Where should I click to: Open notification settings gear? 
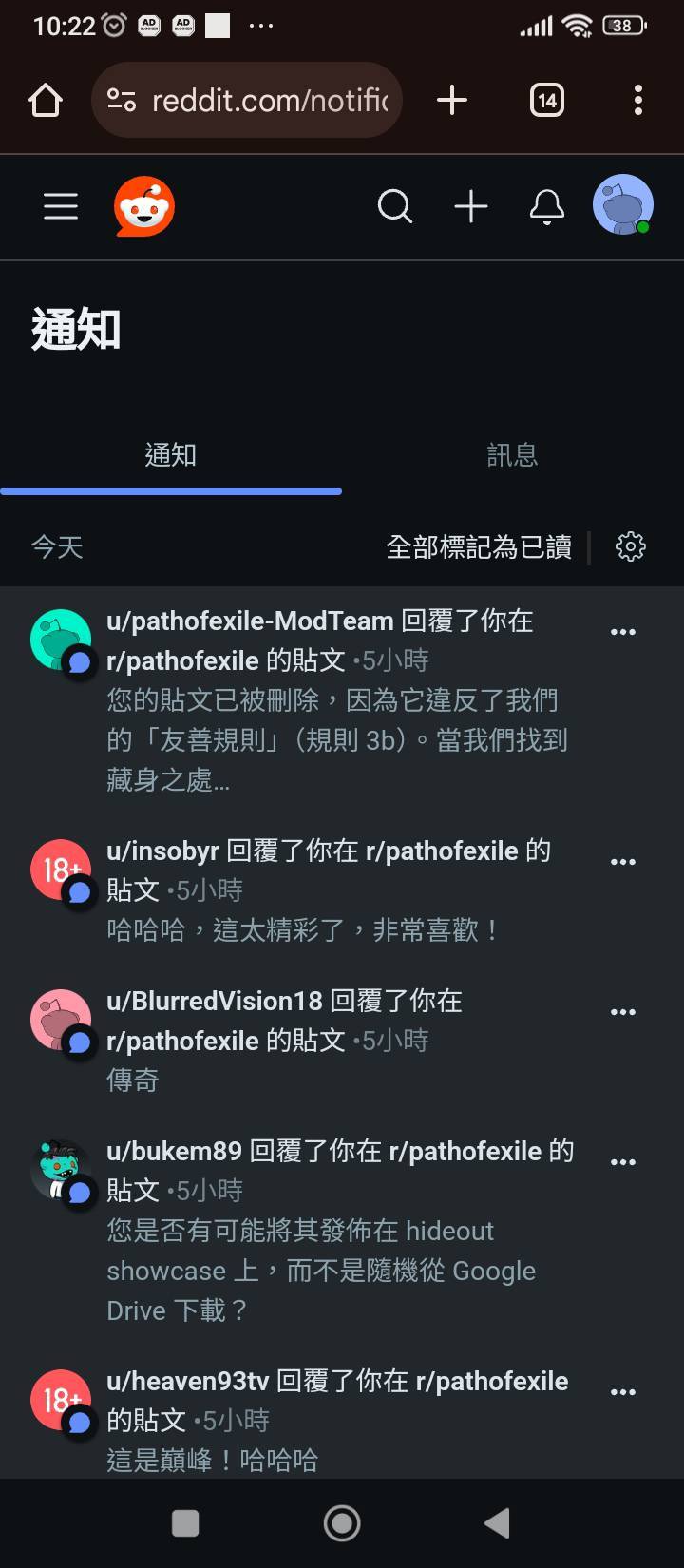pyautogui.click(x=631, y=546)
